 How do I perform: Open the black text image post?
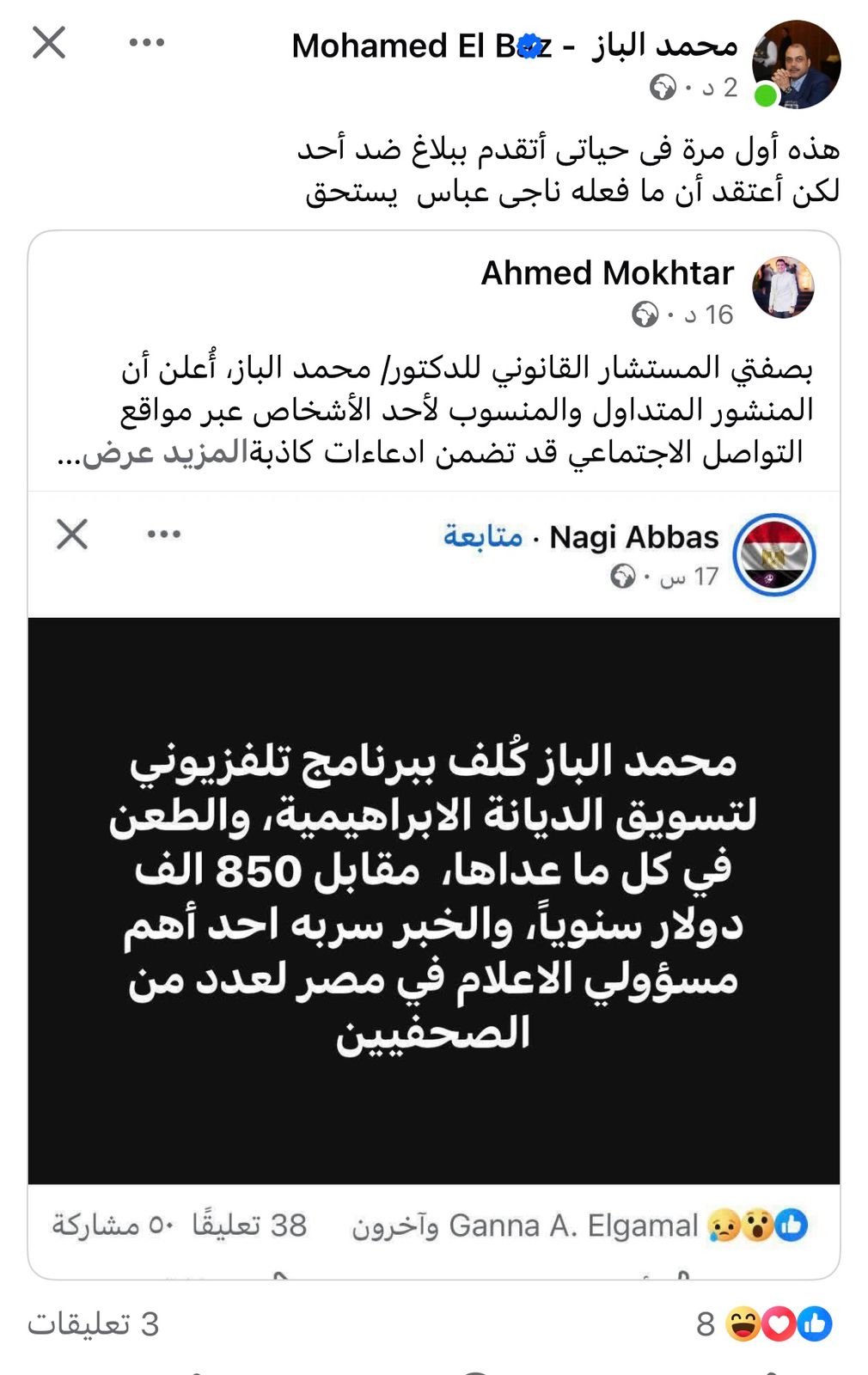point(433,900)
